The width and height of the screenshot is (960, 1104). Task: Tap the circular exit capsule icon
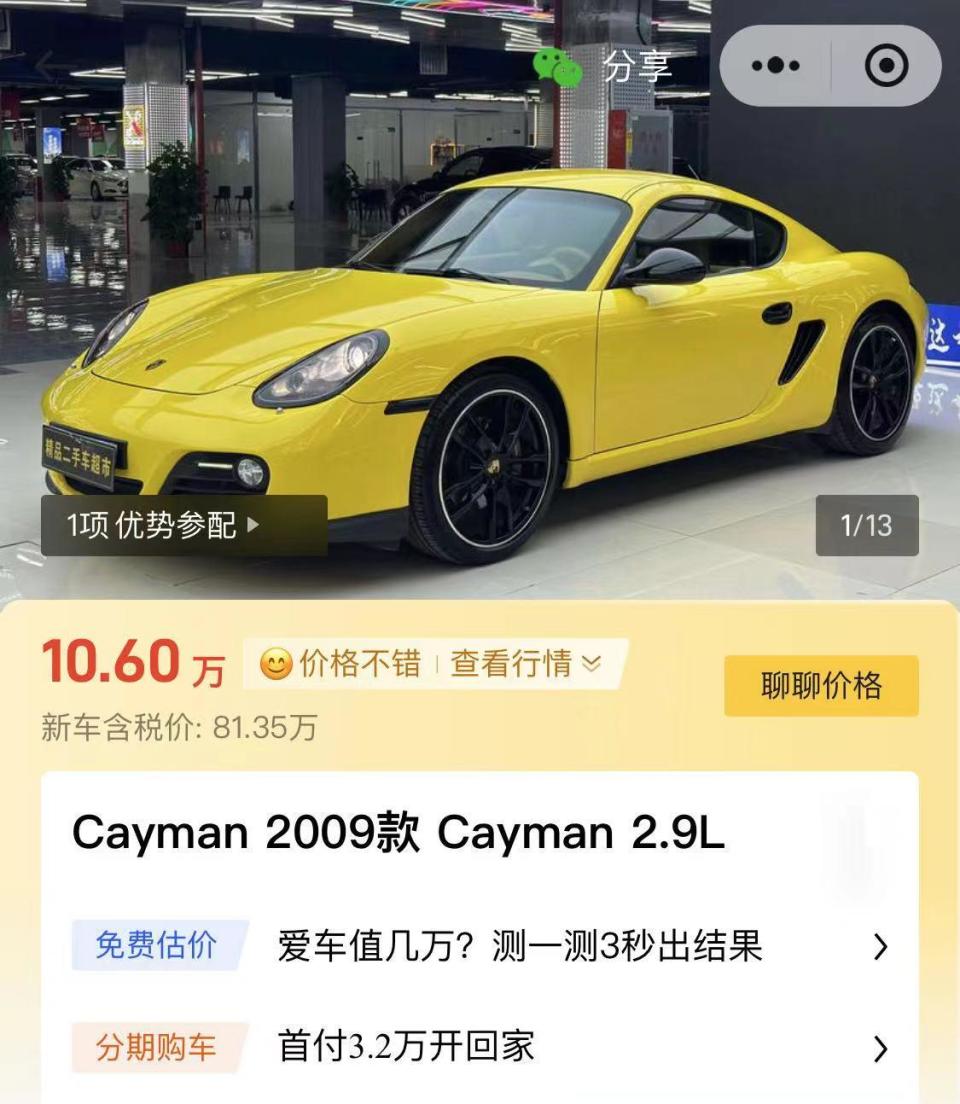[x=884, y=66]
